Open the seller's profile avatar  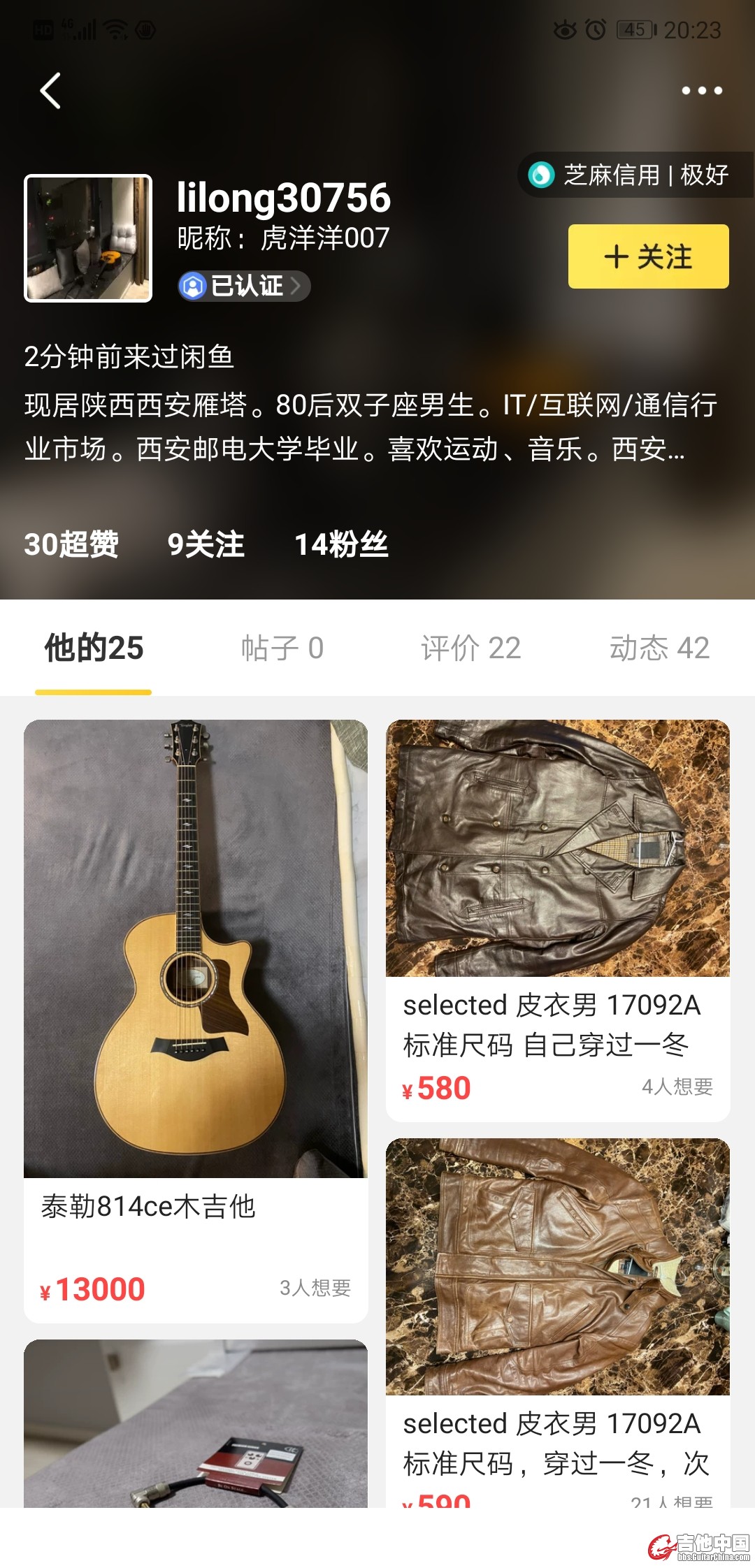pos(88,238)
